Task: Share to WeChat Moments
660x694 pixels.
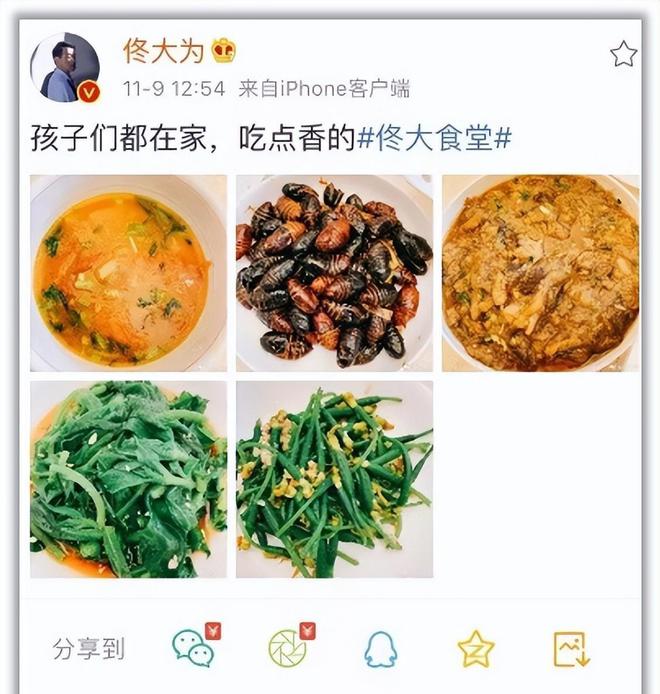Action: pos(288,647)
